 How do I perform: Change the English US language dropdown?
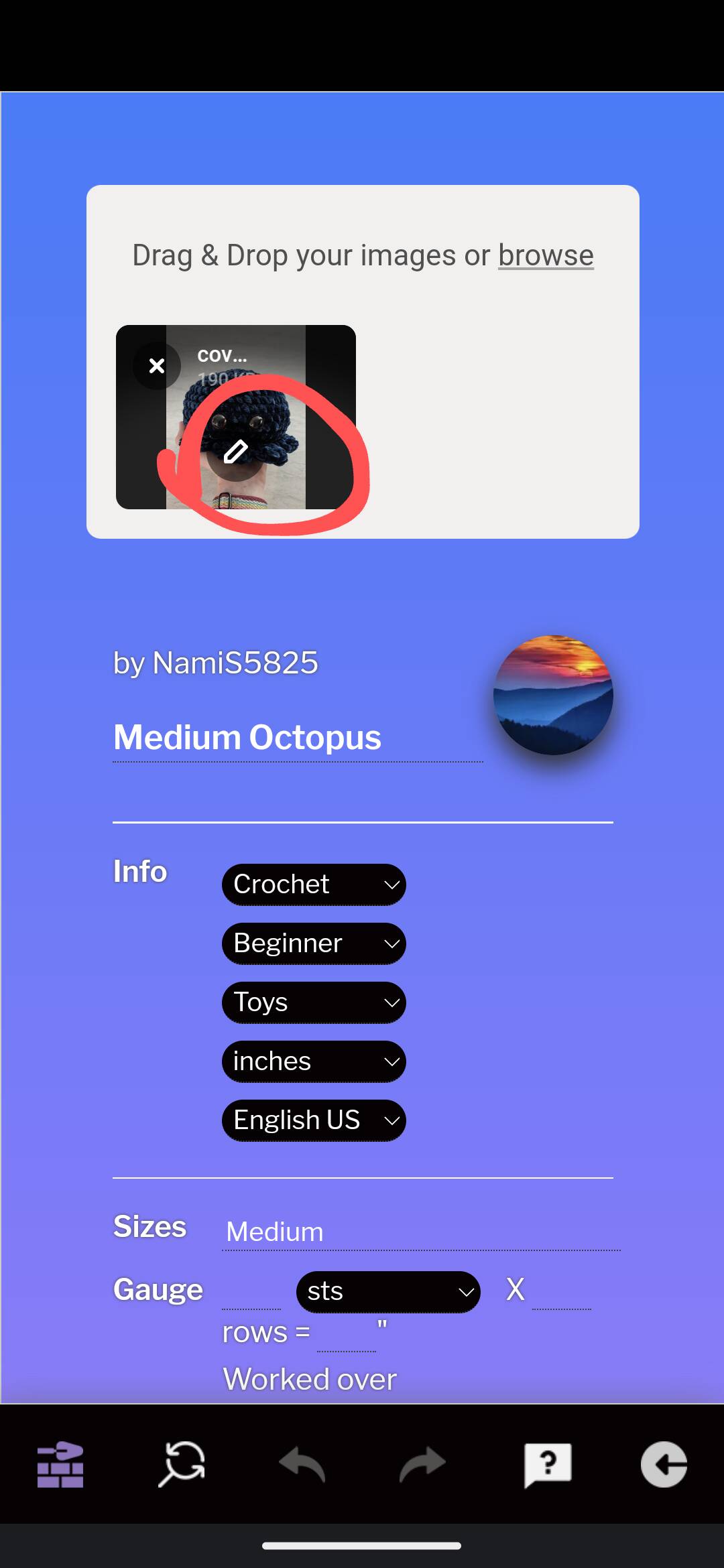point(314,1120)
